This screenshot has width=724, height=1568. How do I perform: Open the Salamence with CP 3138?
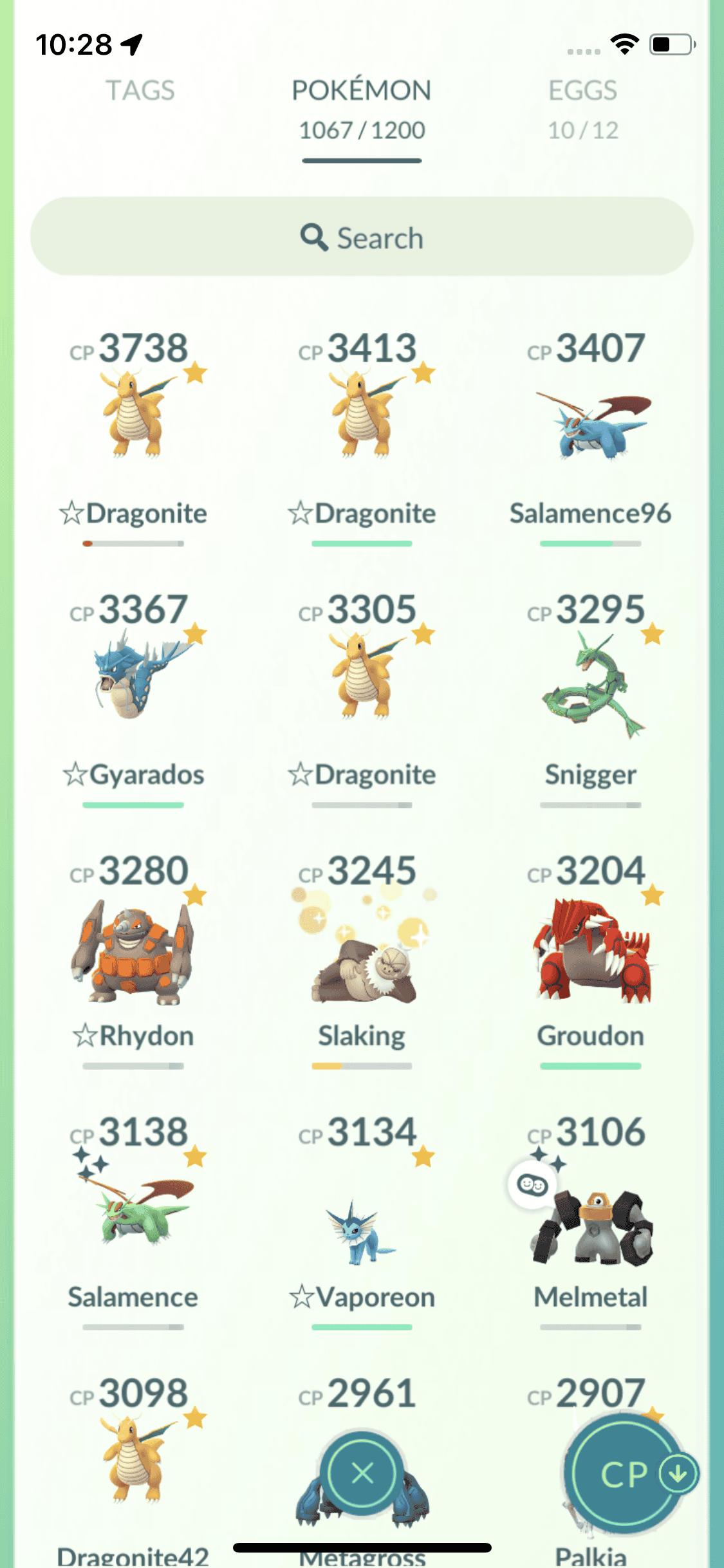click(134, 1210)
